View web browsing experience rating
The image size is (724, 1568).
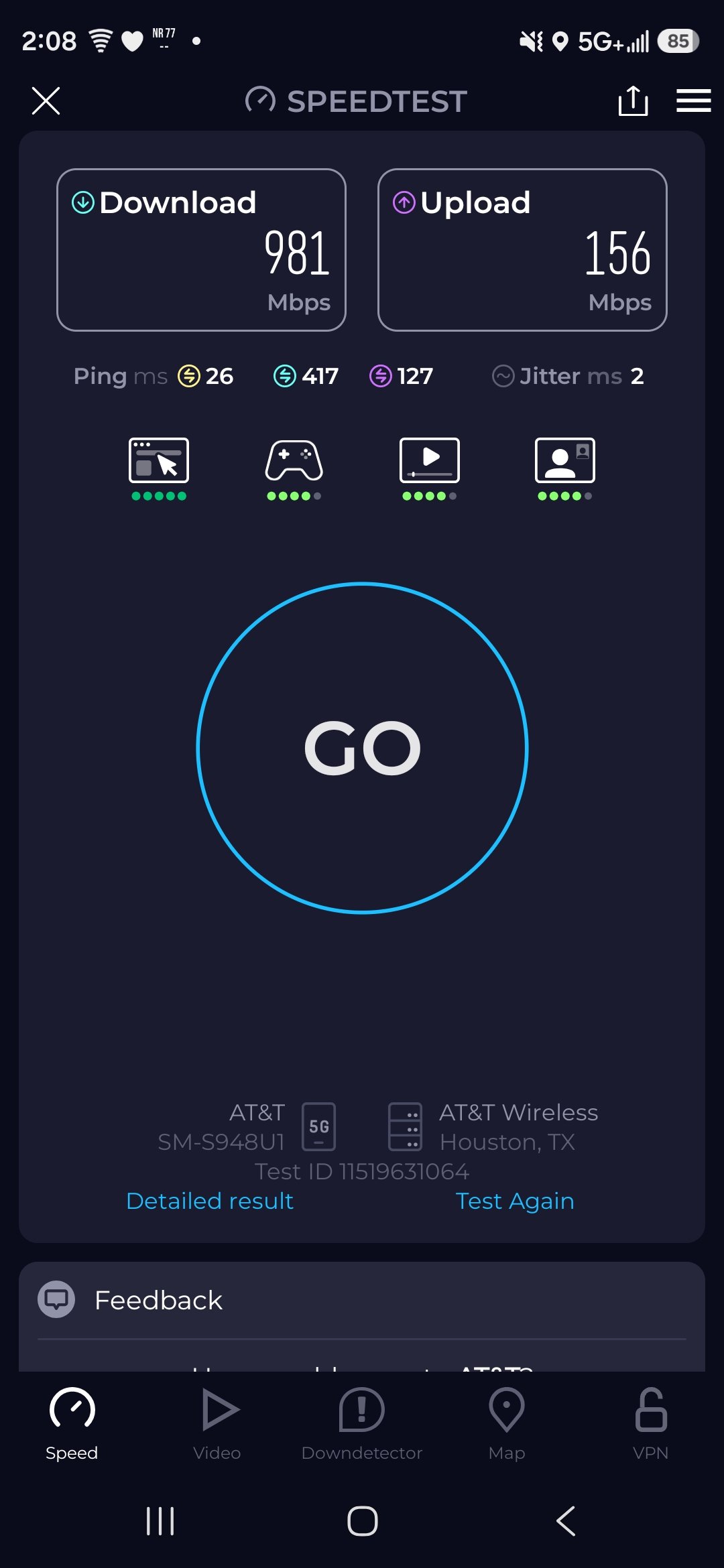click(x=159, y=468)
